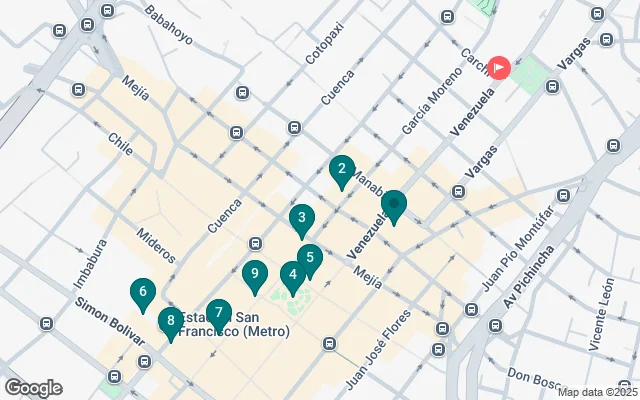This screenshot has height=400, width=640.
Task: Tap map marker number 3
Action: coord(302,218)
